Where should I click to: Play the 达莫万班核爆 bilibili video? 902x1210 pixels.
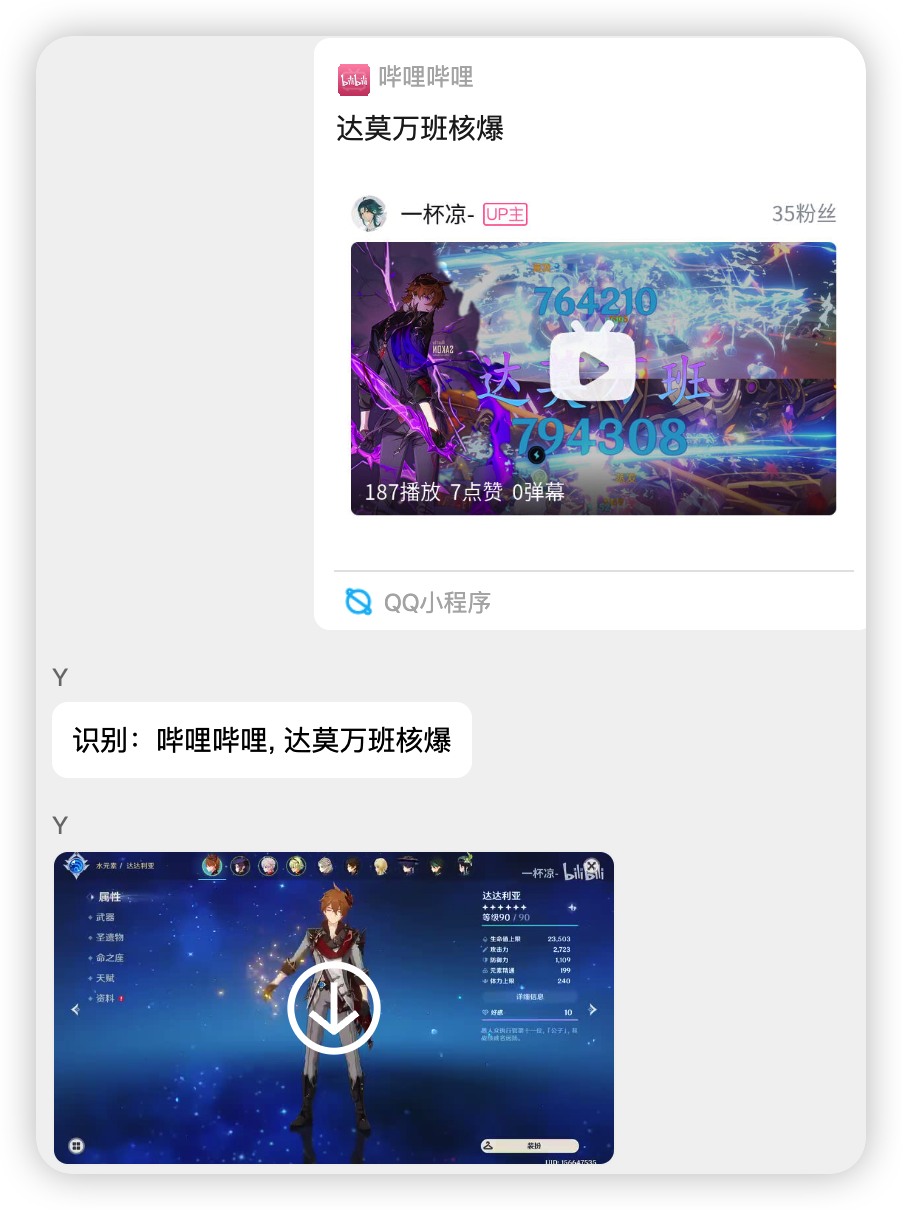(592, 369)
